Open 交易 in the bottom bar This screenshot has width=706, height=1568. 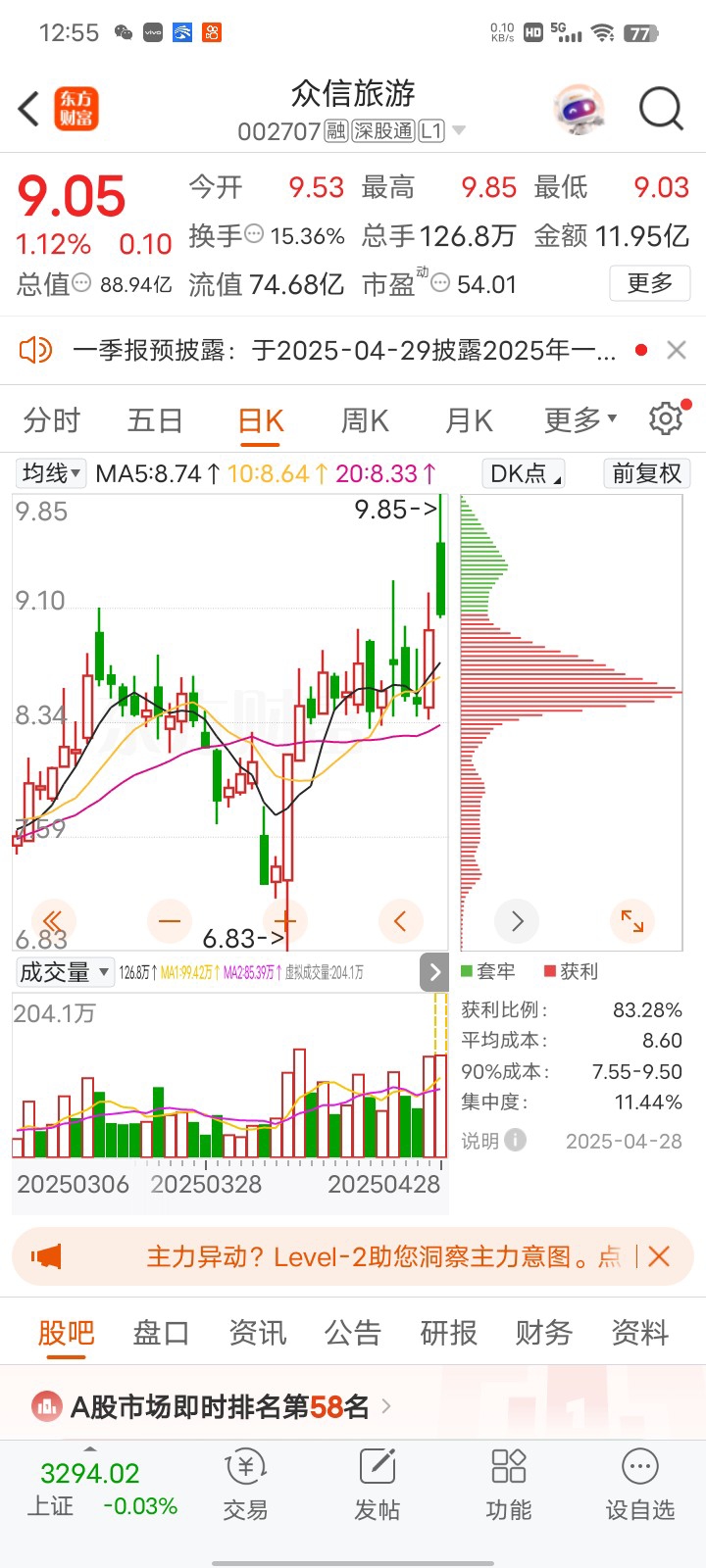pyautogui.click(x=245, y=1485)
